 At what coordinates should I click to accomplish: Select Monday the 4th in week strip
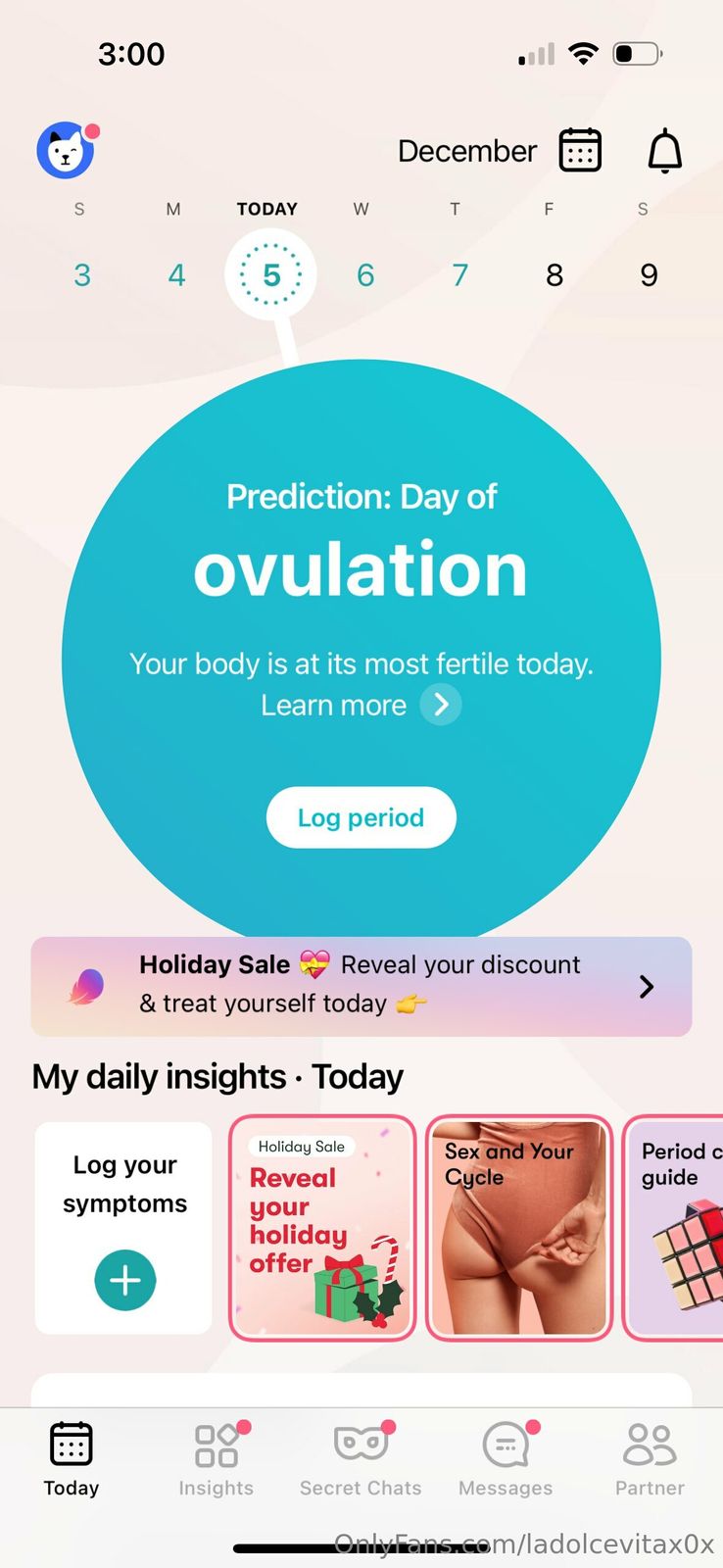click(176, 275)
